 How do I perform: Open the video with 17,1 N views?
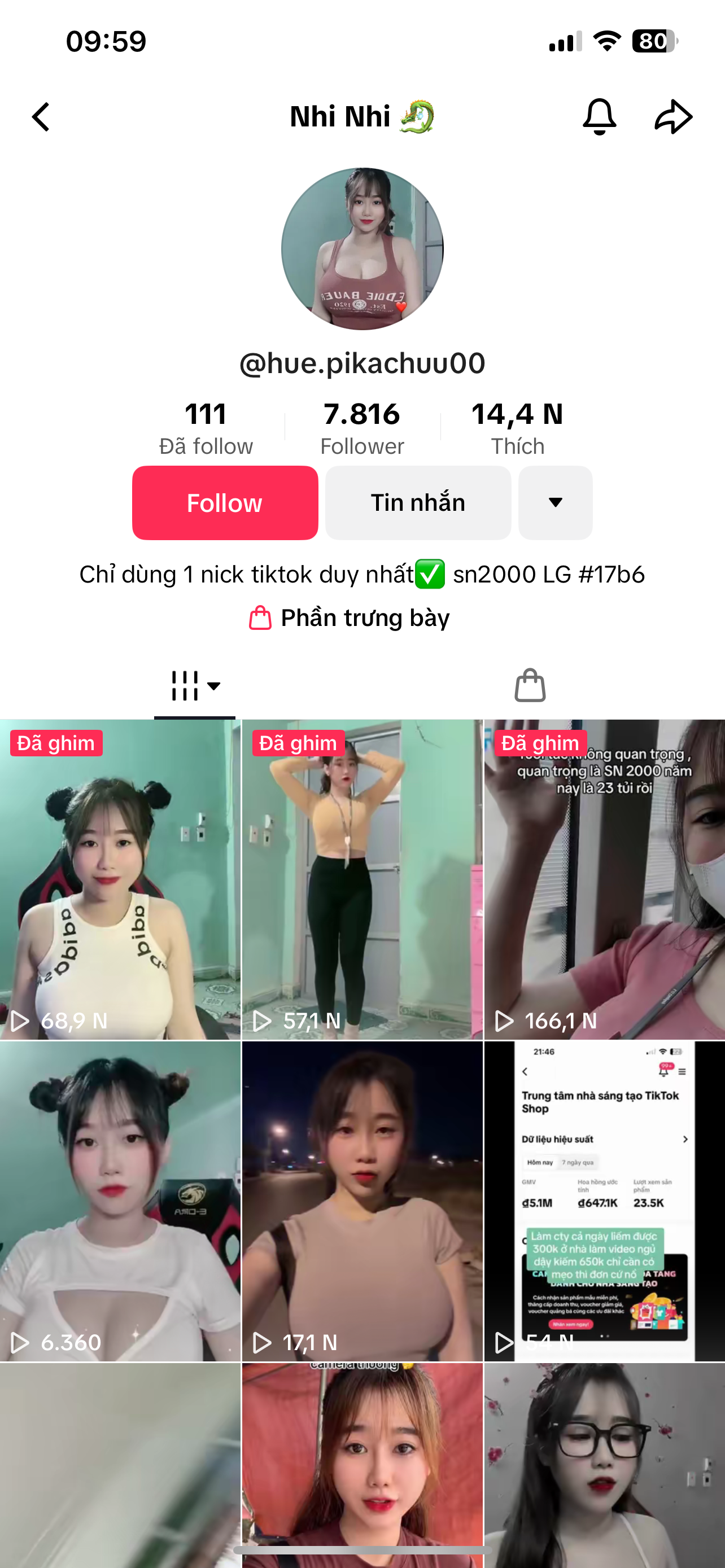[362, 1201]
